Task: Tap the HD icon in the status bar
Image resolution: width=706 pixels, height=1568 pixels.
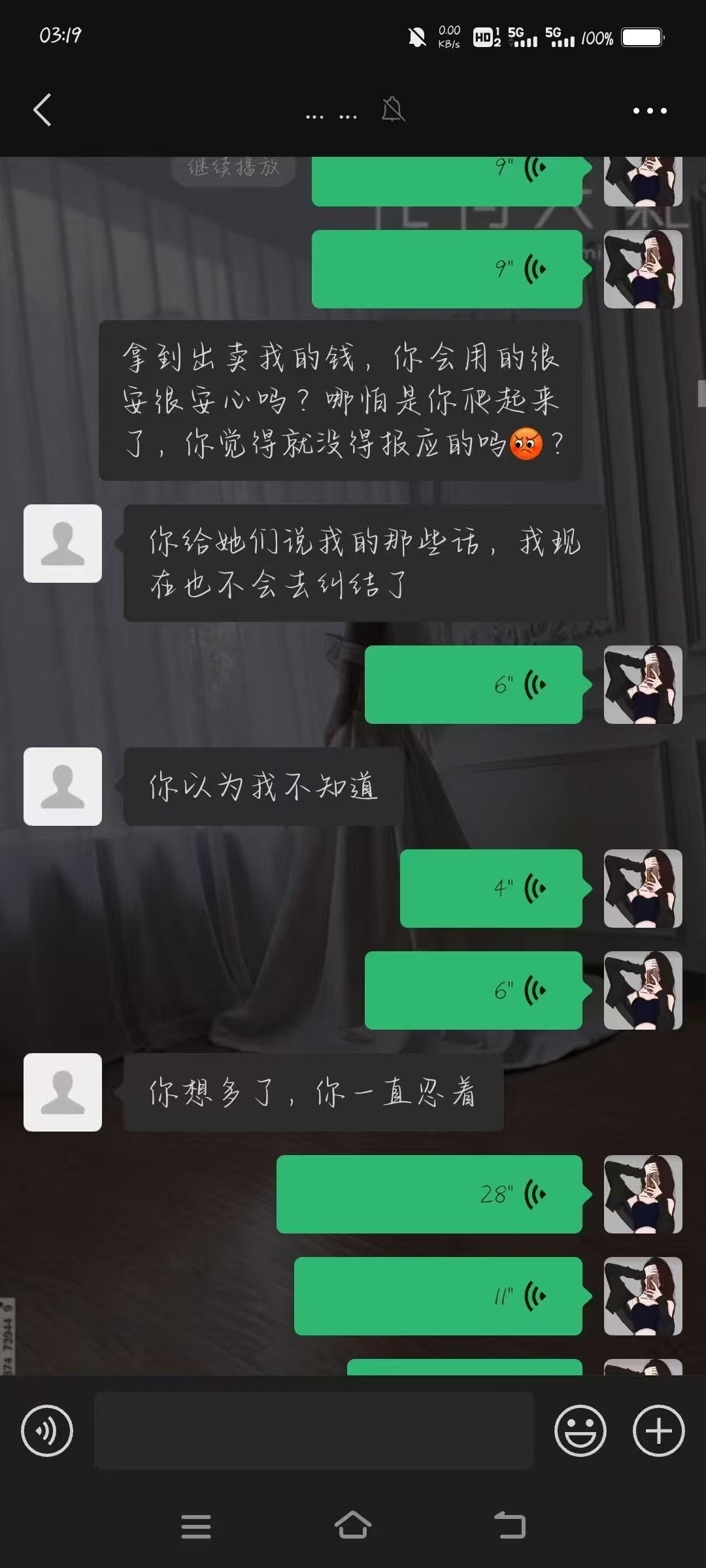Action: click(484, 37)
